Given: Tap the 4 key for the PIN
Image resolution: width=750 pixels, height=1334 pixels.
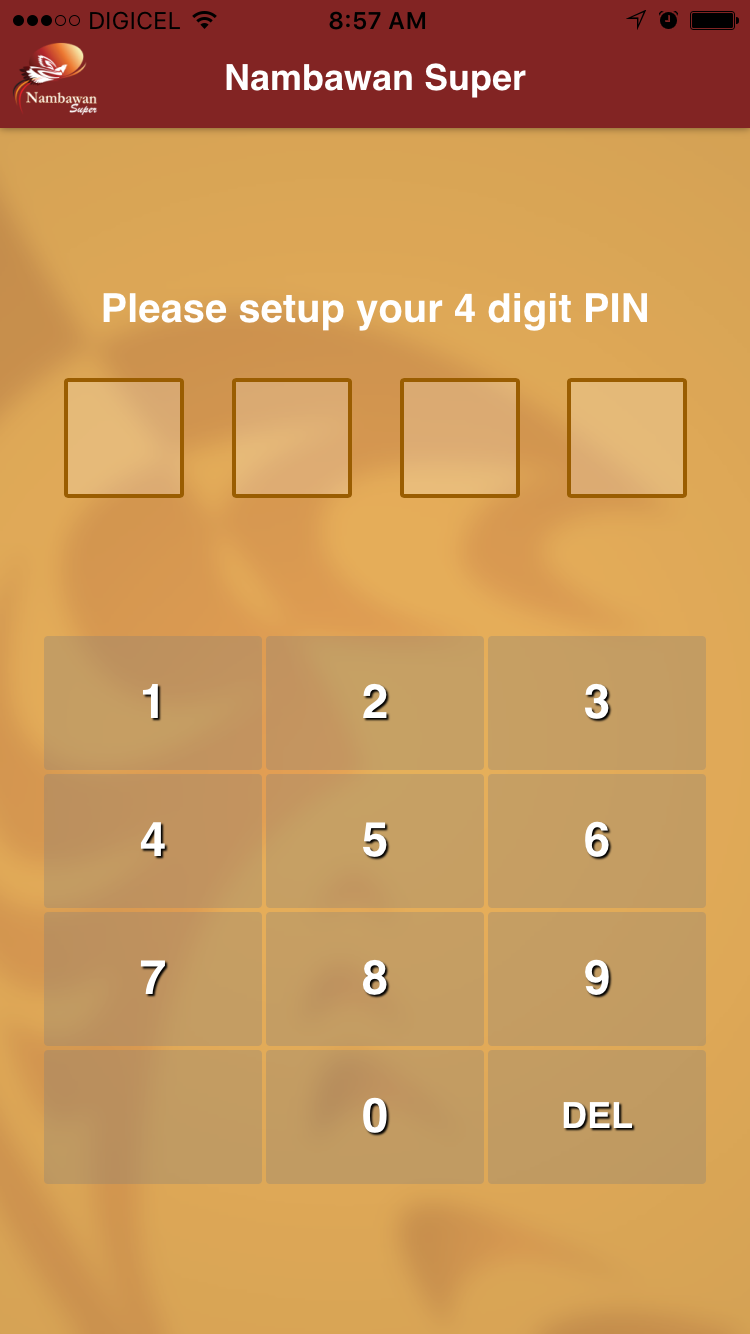Looking at the screenshot, I should point(153,841).
